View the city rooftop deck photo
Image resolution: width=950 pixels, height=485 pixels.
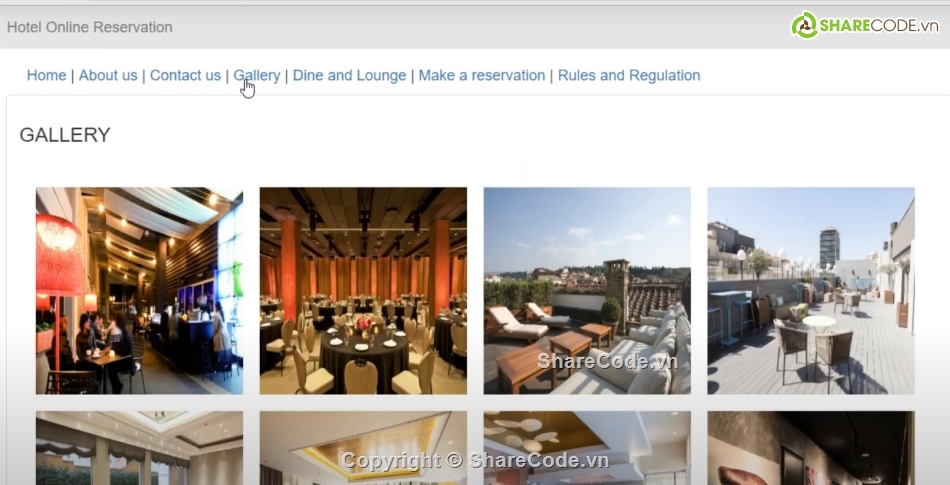[x=811, y=290]
